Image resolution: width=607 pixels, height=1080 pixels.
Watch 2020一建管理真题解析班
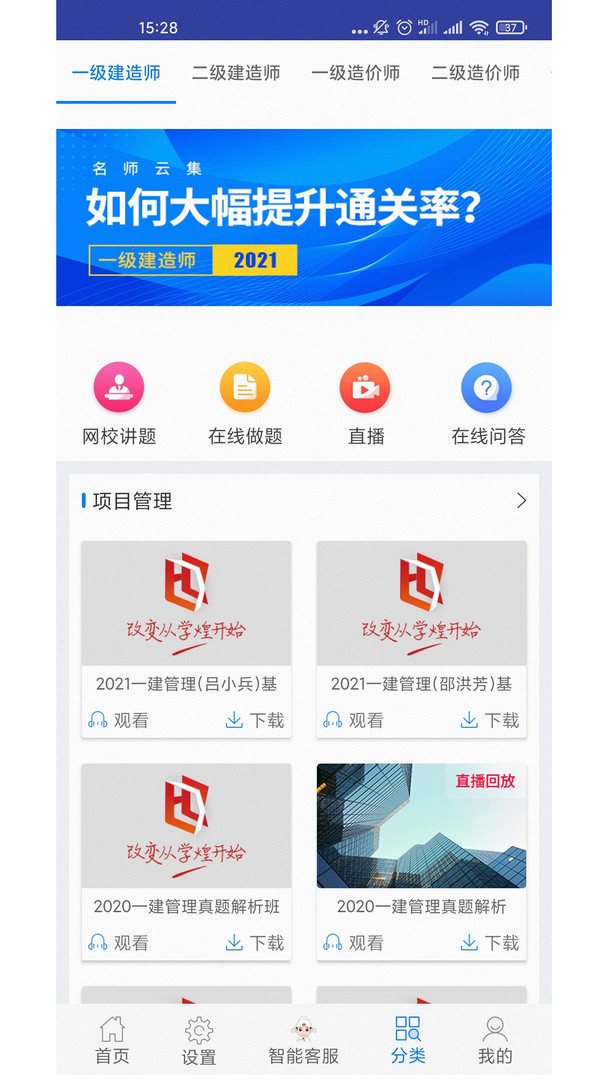[x=118, y=943]
